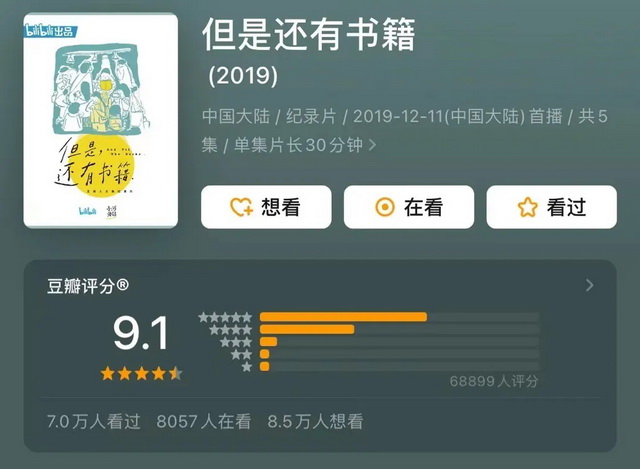Open the 豆瓣评分 rating details card

tap(589, 286)
